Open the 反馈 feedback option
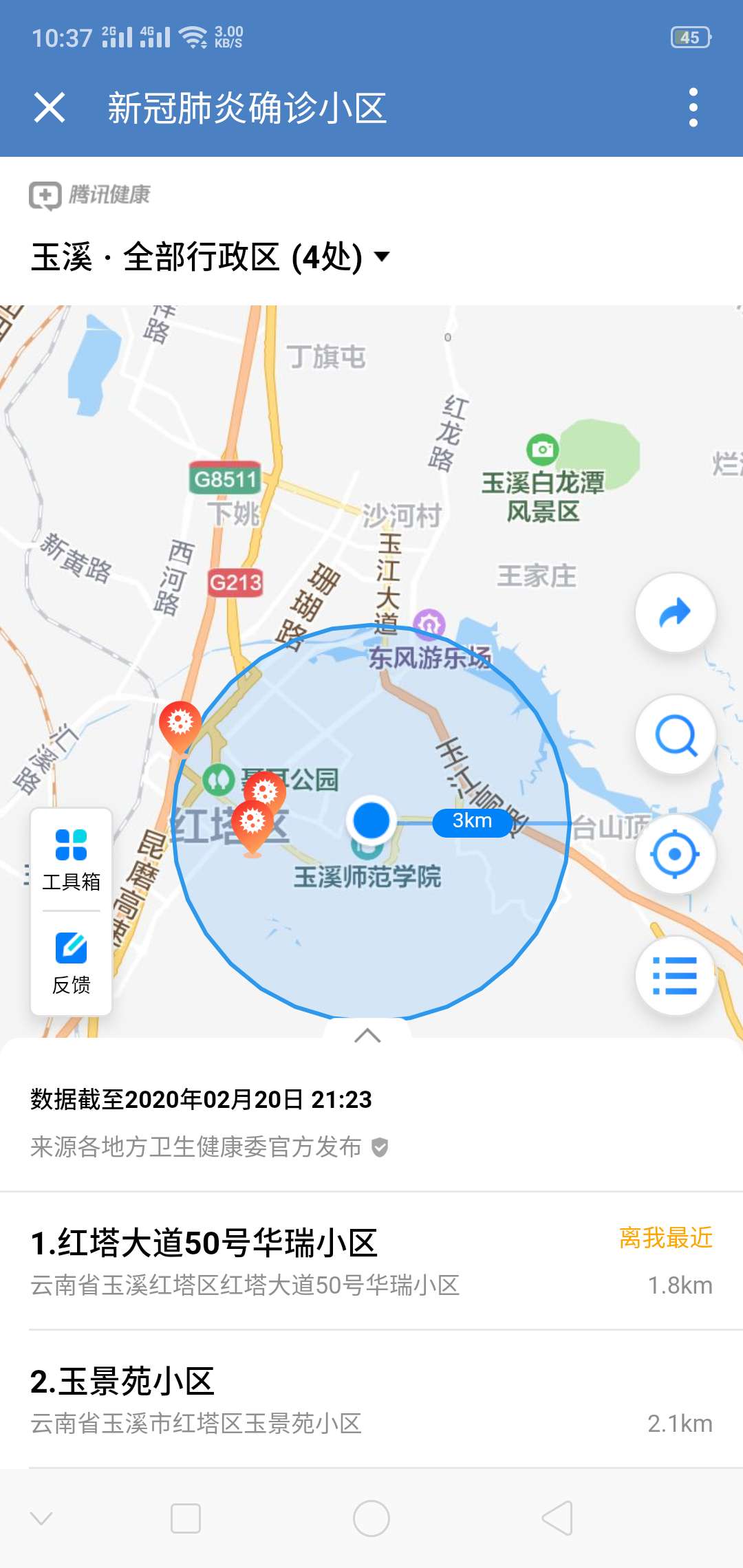This screenshot has height=1568, width=743. 71,962
